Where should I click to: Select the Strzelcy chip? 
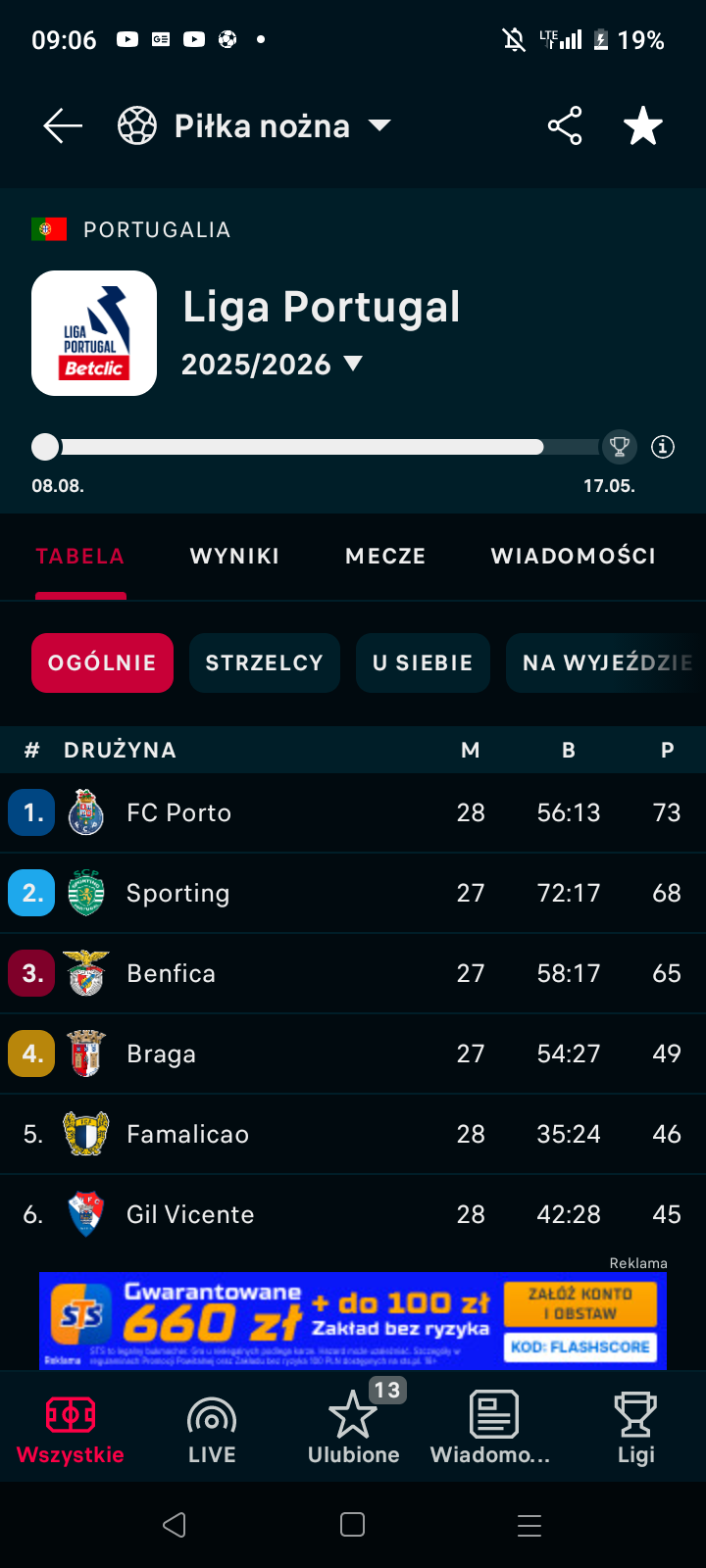(264, 663)
